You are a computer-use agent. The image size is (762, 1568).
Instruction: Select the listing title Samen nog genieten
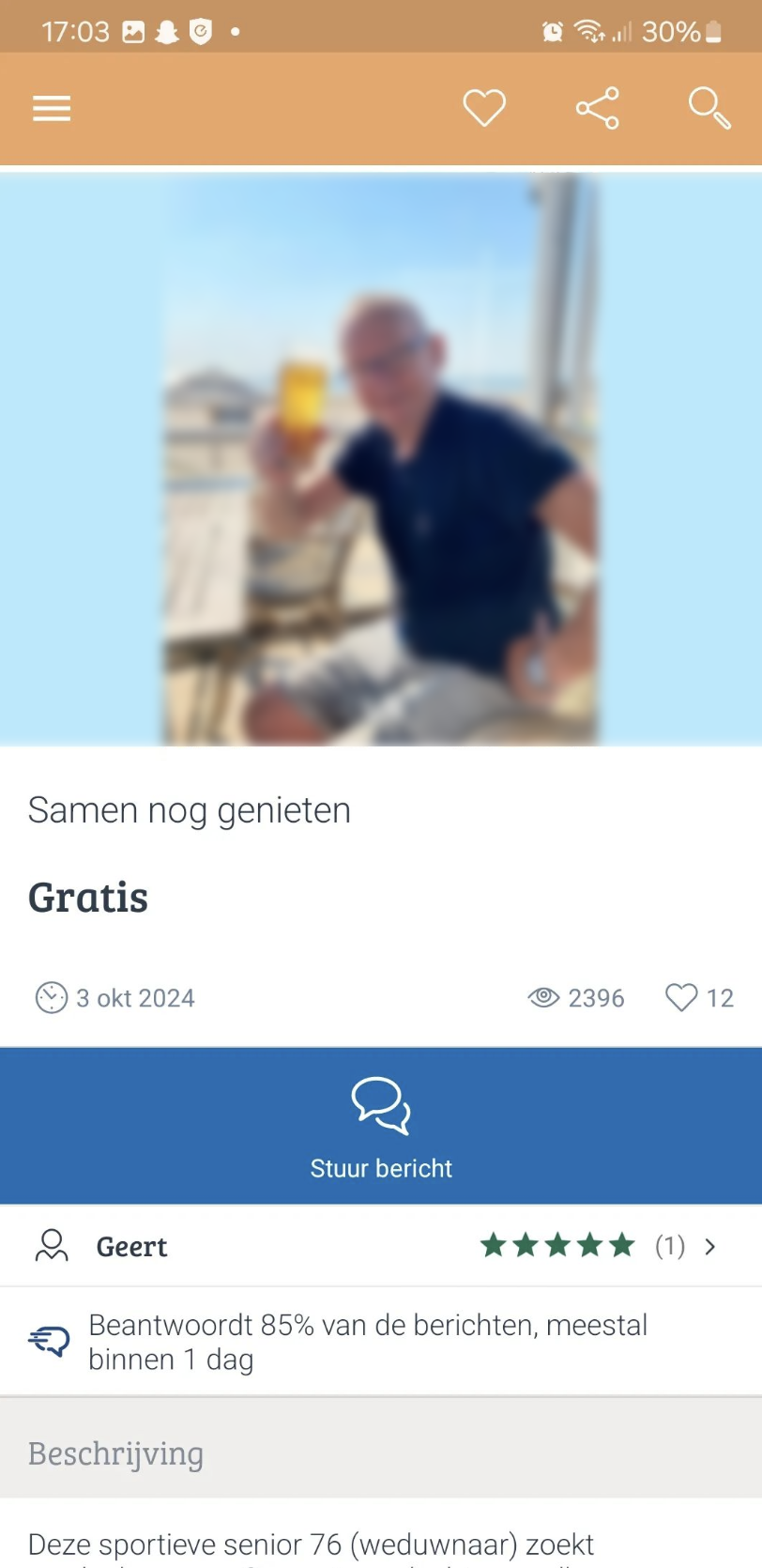point(189,809)
